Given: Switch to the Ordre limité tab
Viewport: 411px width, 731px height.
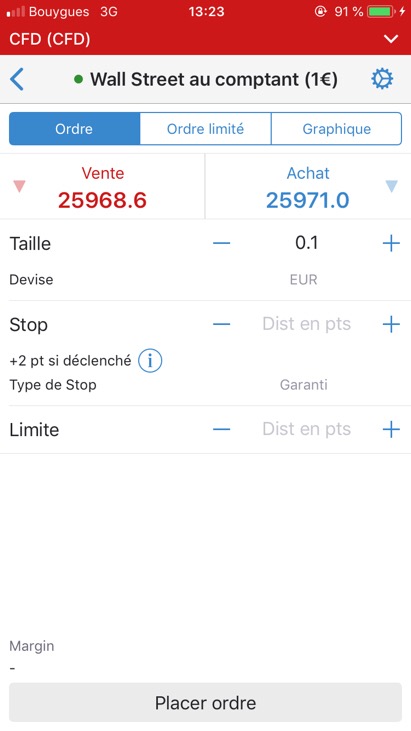Looking at the screenshot, I should (205, 129).
